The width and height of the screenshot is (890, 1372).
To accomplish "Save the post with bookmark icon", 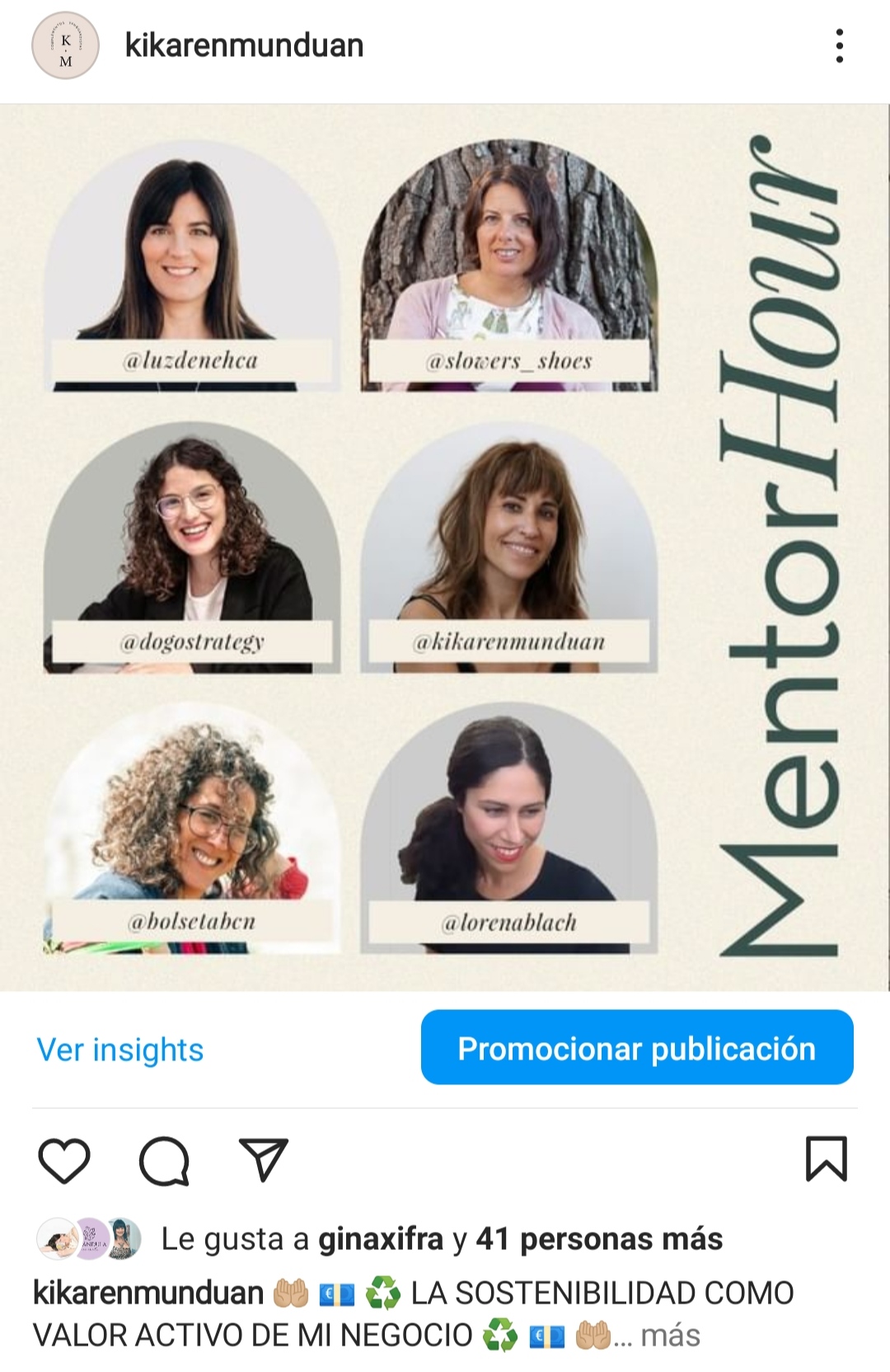I will (825, 1158).
